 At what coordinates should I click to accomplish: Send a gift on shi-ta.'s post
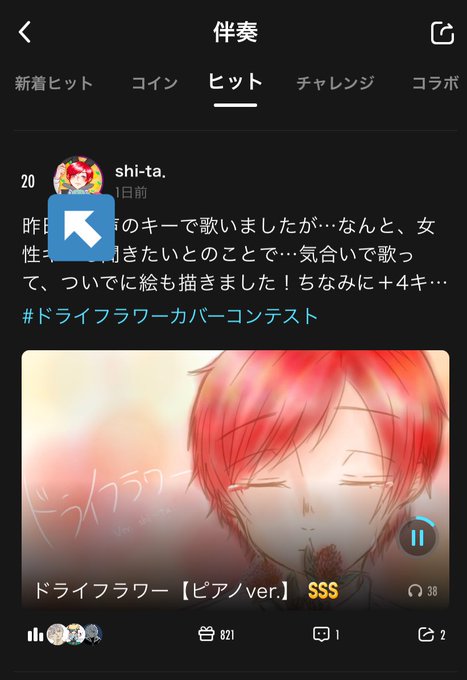[216, 634]
